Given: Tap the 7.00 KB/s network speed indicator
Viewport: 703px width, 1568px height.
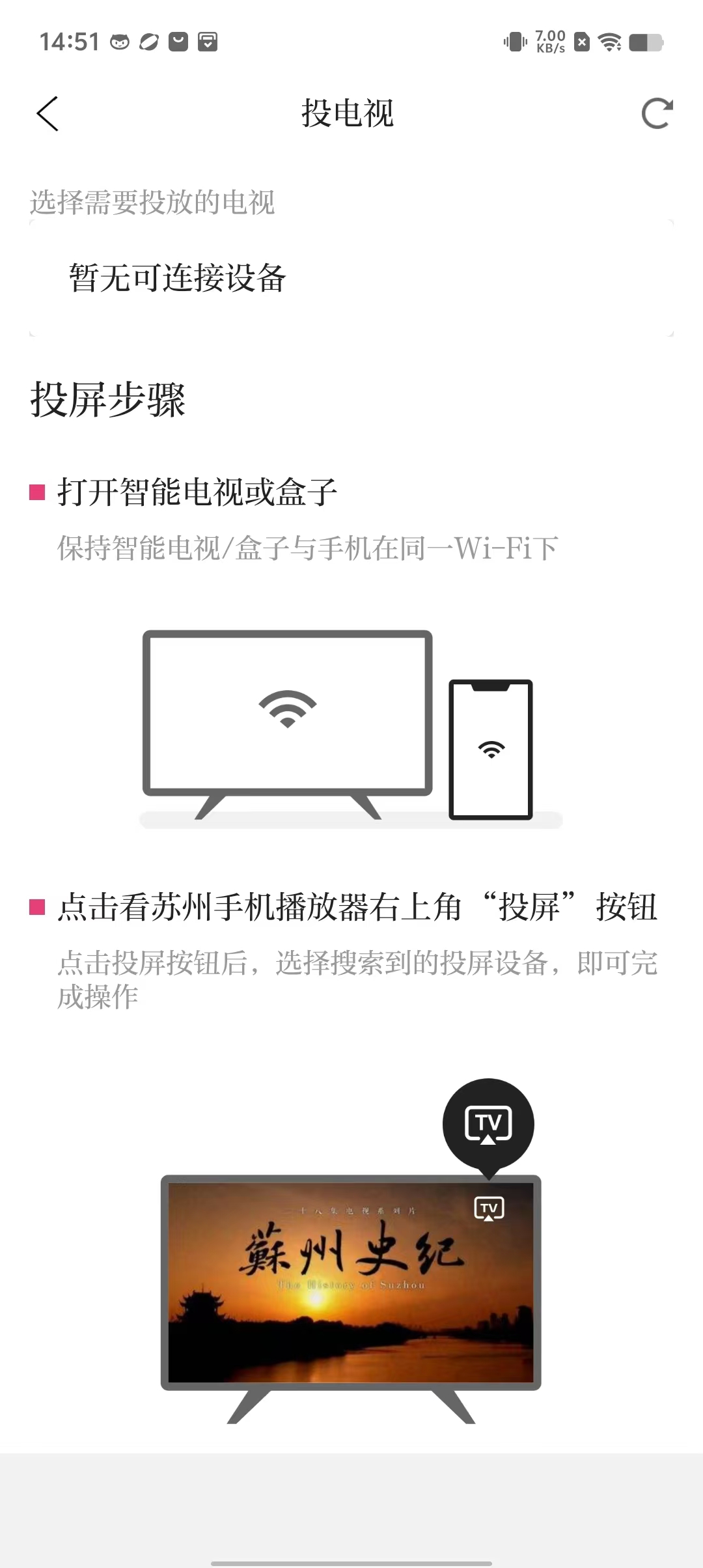Looking at the screenshot, I should (549, 41).
